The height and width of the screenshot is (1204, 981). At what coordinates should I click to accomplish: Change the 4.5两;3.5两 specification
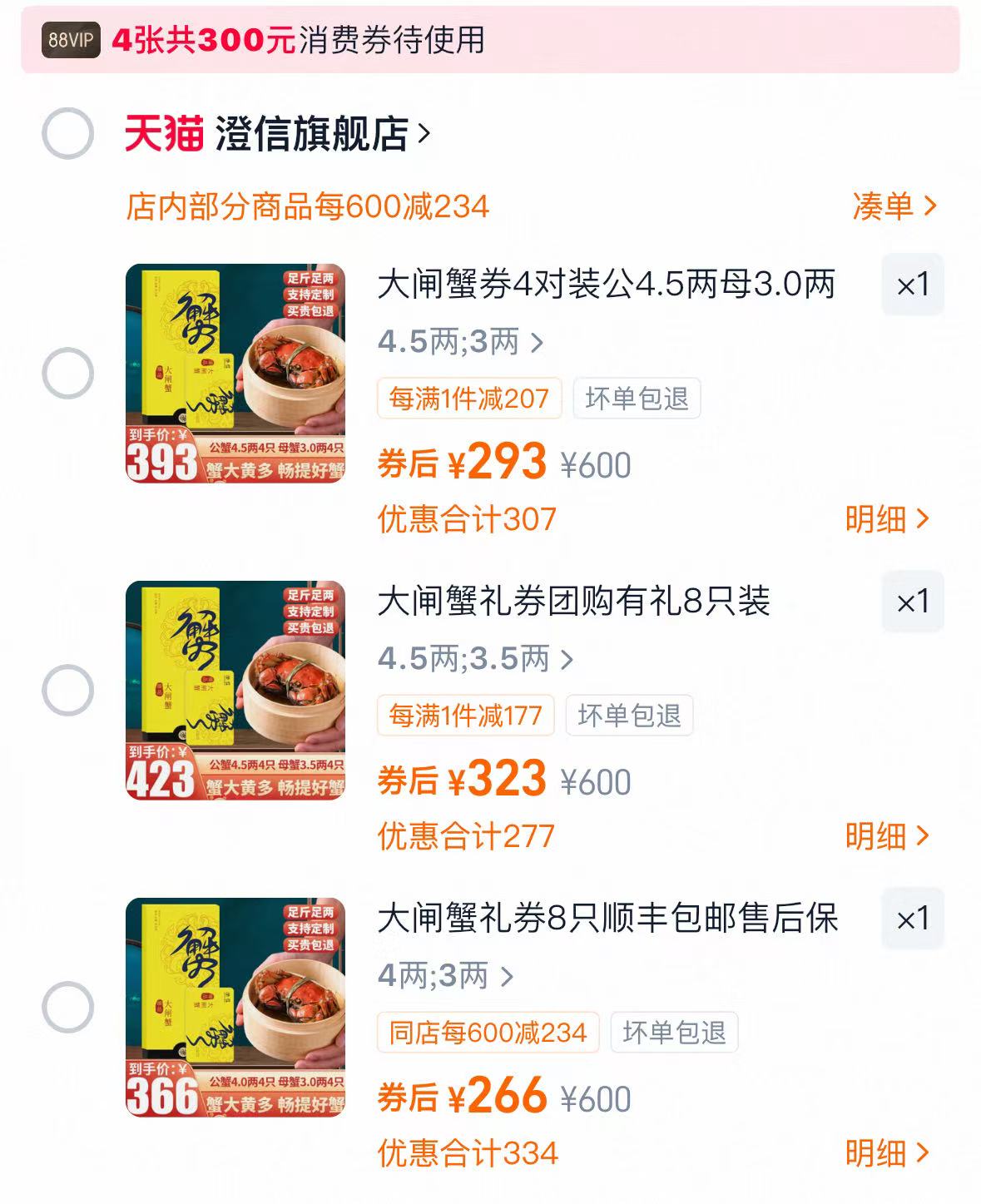click(475, 659)
